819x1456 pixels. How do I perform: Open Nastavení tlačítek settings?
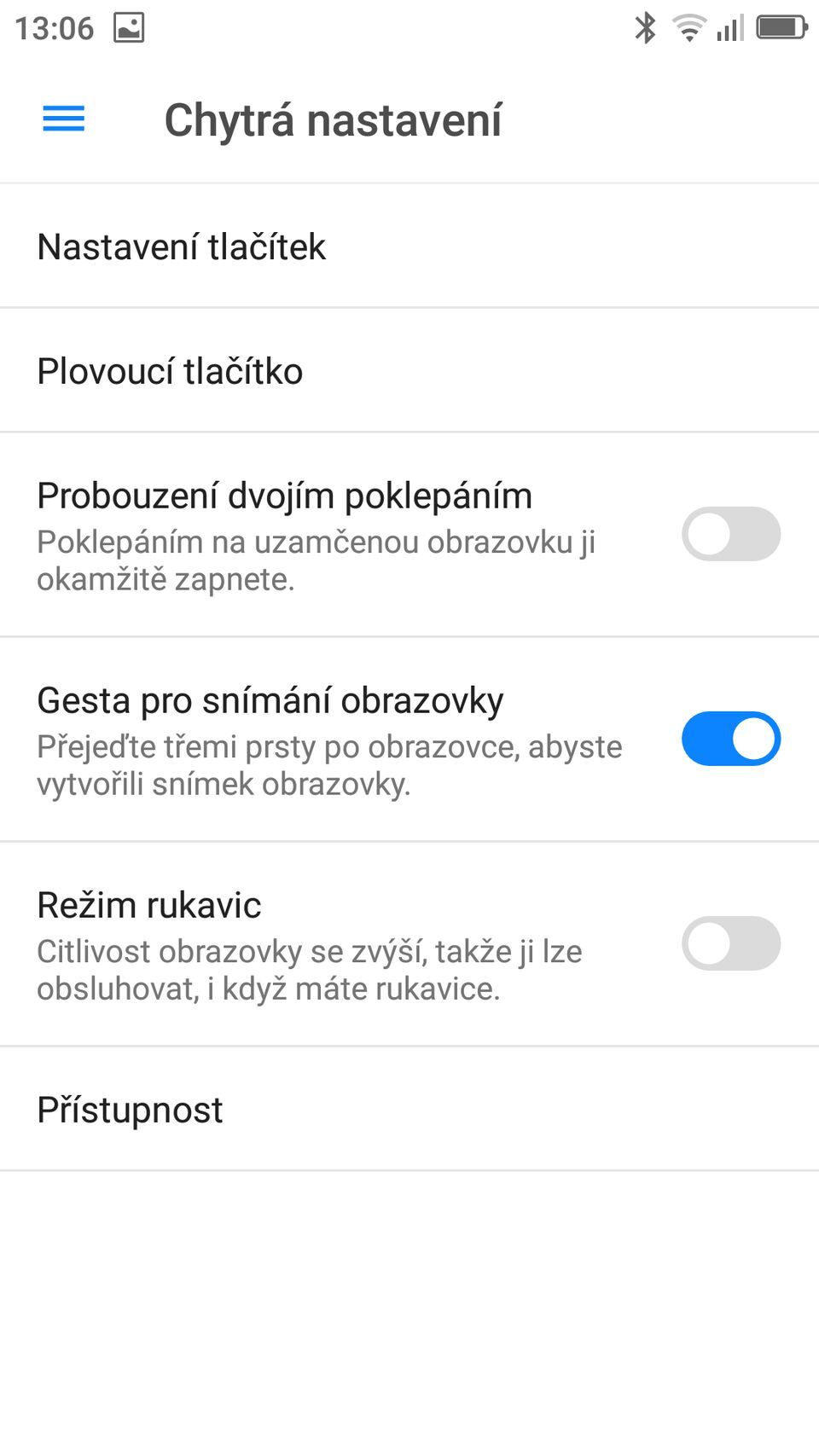pos(182,247)
